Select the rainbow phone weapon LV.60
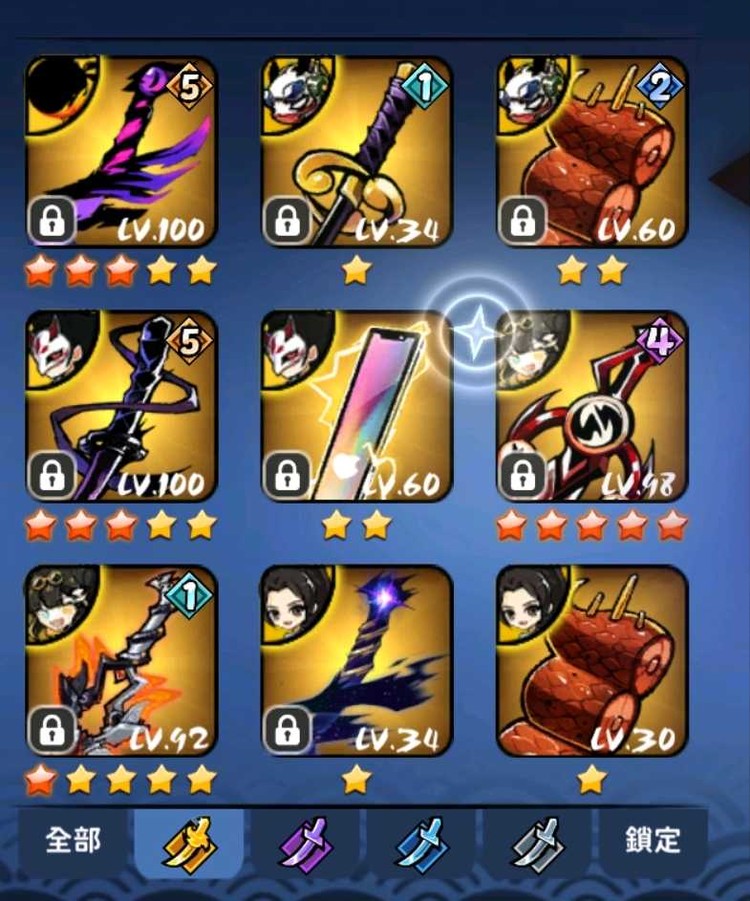The height and width of the screenshot is (901, 750). point(356,406)
